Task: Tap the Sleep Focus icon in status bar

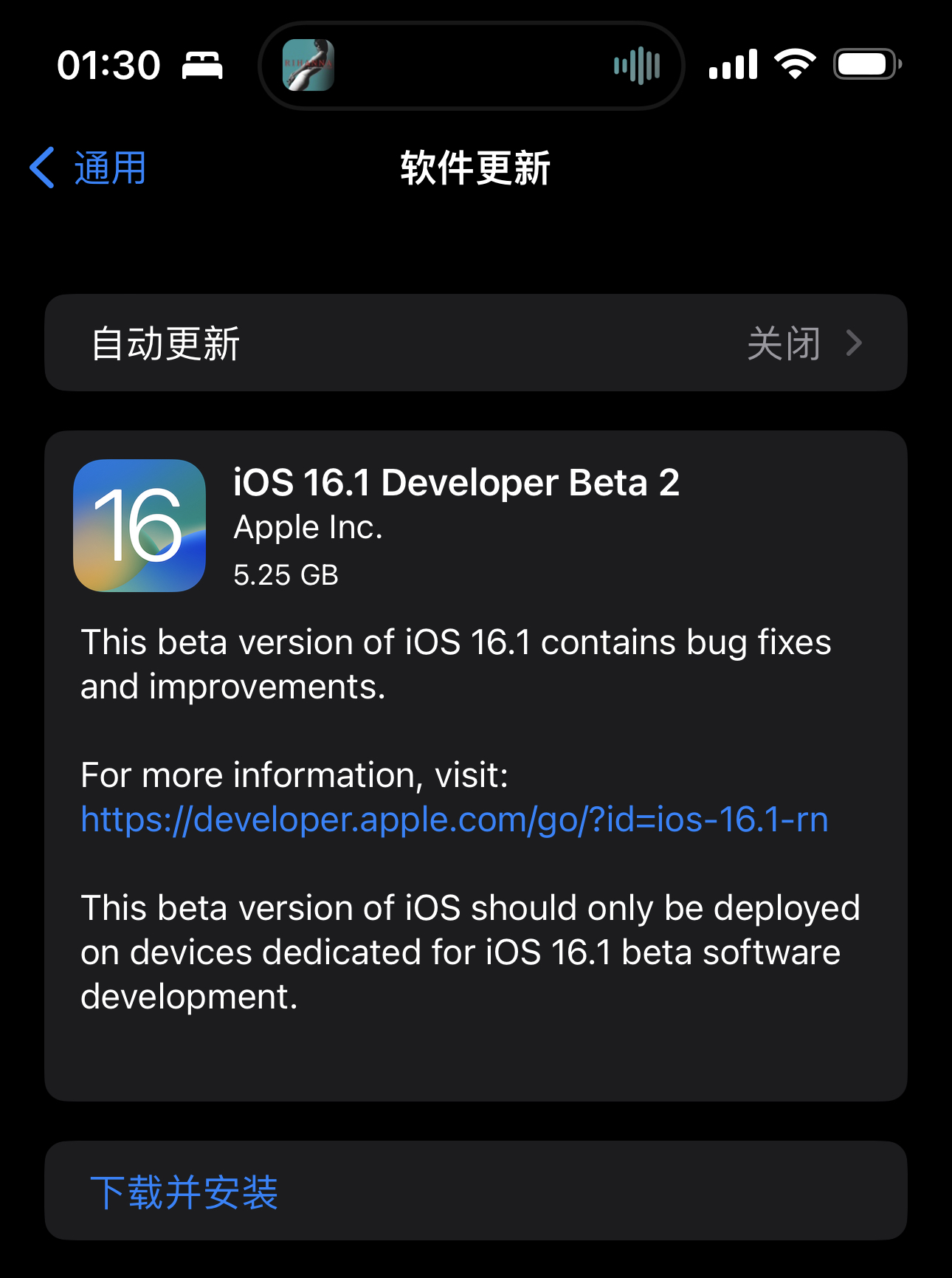Action: 201,65
